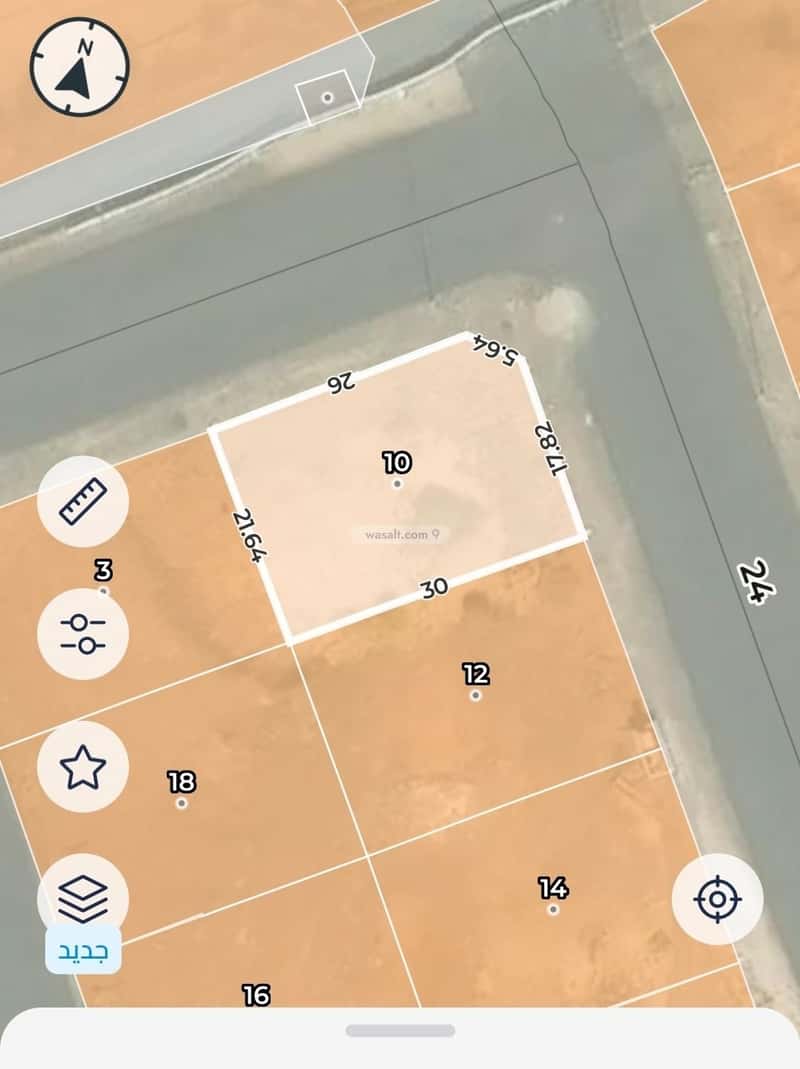
Task: Tap the compass to reset north
Action: tap(80, 67)
